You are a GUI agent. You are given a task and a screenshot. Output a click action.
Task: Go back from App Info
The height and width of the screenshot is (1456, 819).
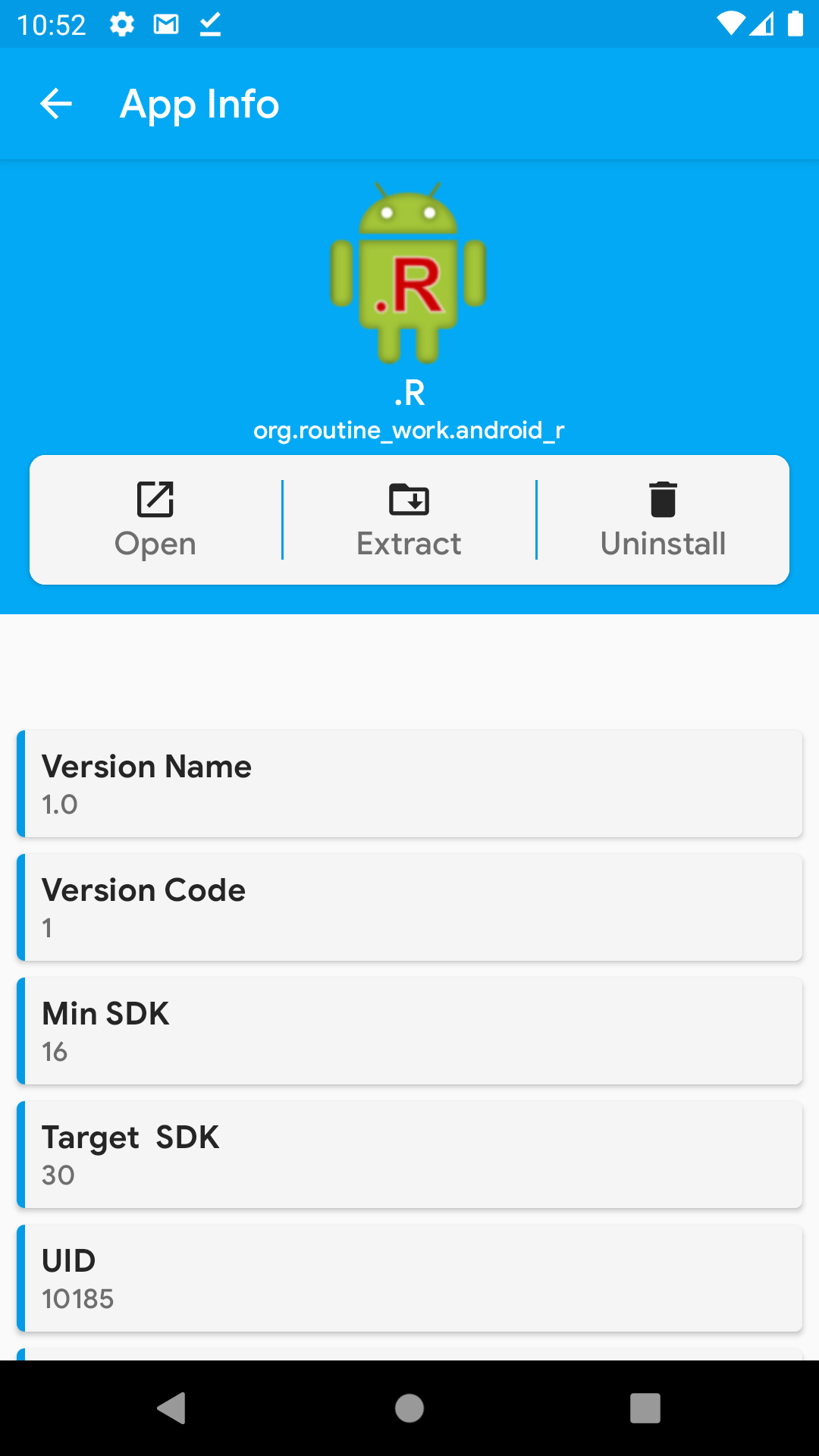(x=56, y=104)
